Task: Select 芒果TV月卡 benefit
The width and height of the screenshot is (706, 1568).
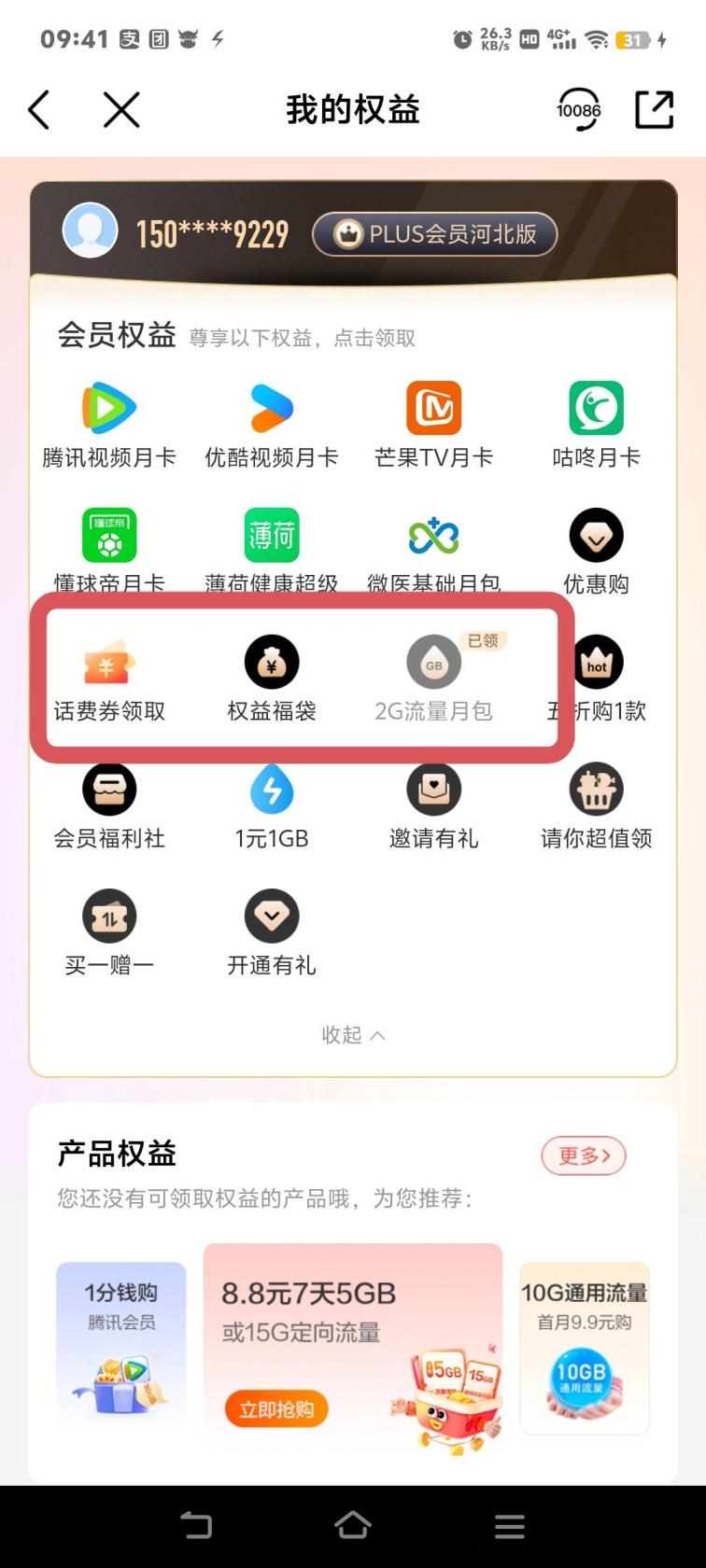Action: tap(433, 425)
